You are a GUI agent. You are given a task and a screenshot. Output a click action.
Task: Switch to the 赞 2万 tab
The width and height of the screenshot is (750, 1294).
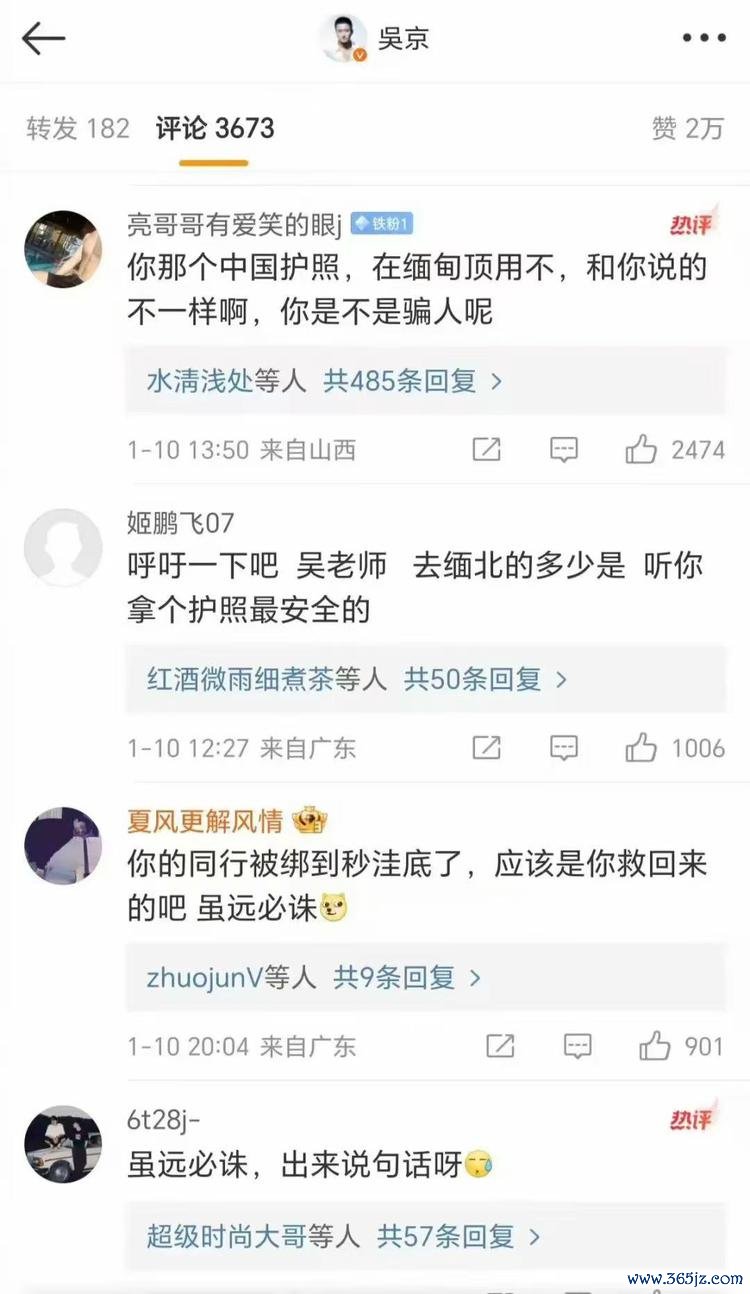coord(687,128)
